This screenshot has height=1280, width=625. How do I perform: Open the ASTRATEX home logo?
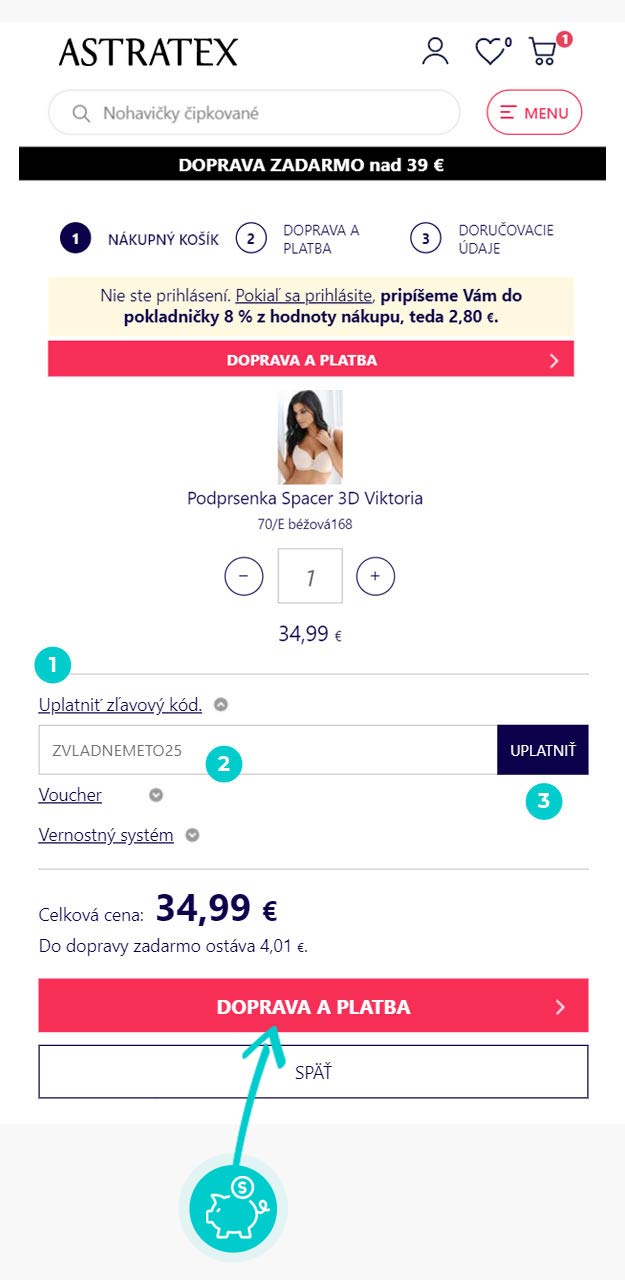(x=148, y=52)
